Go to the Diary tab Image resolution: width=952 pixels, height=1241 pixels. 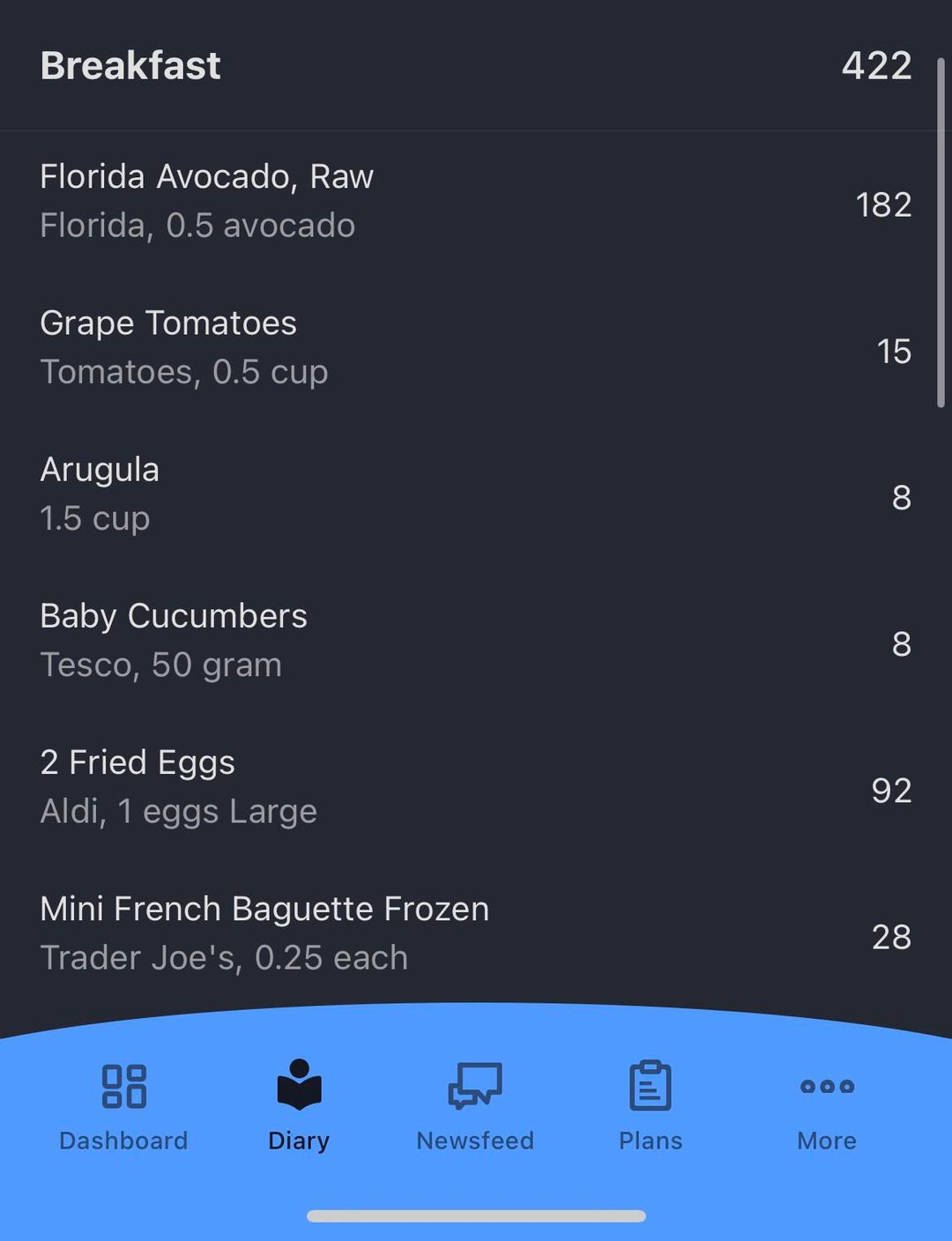pyautogui.click(x=299, y=1106)
